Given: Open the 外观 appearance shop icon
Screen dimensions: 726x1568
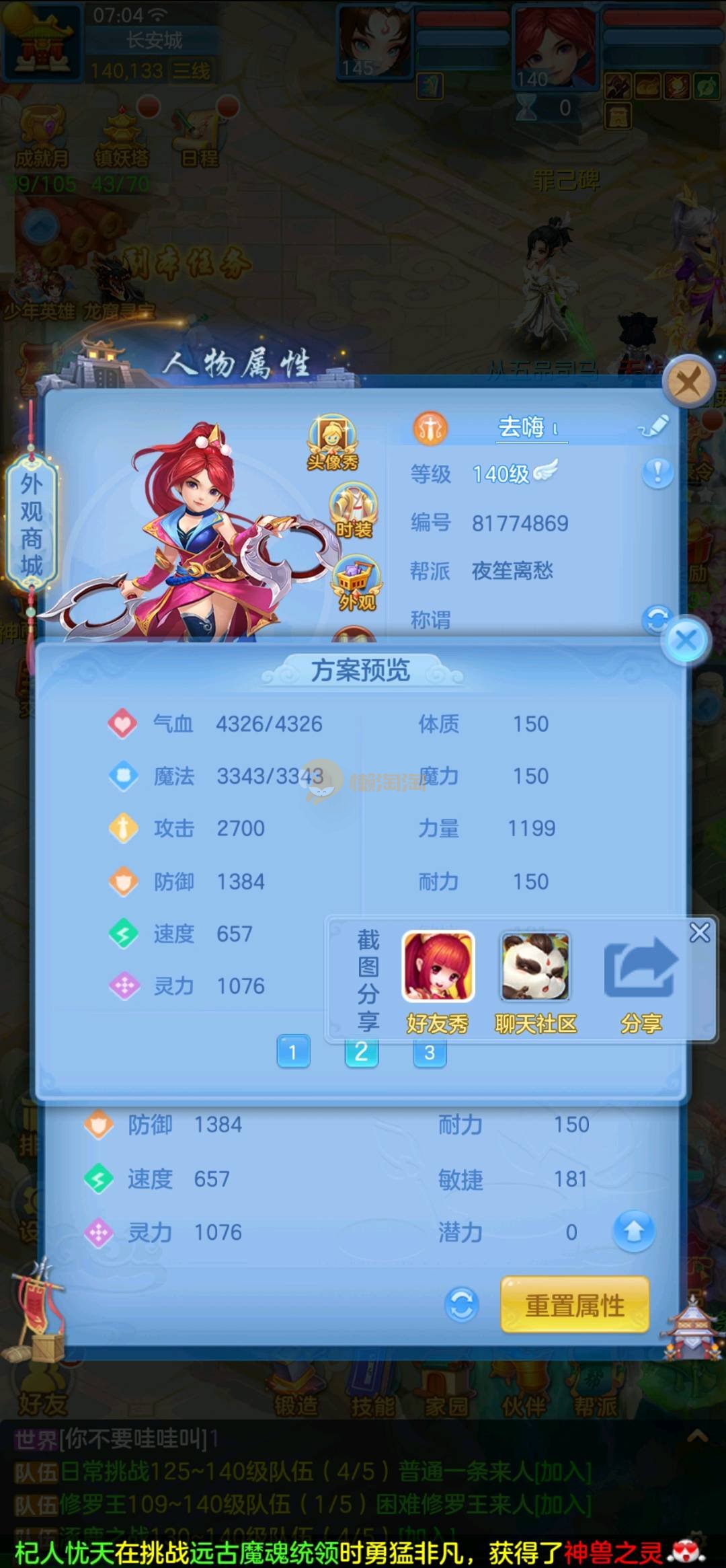Looking at the screenshot, I should coord(356,583).
